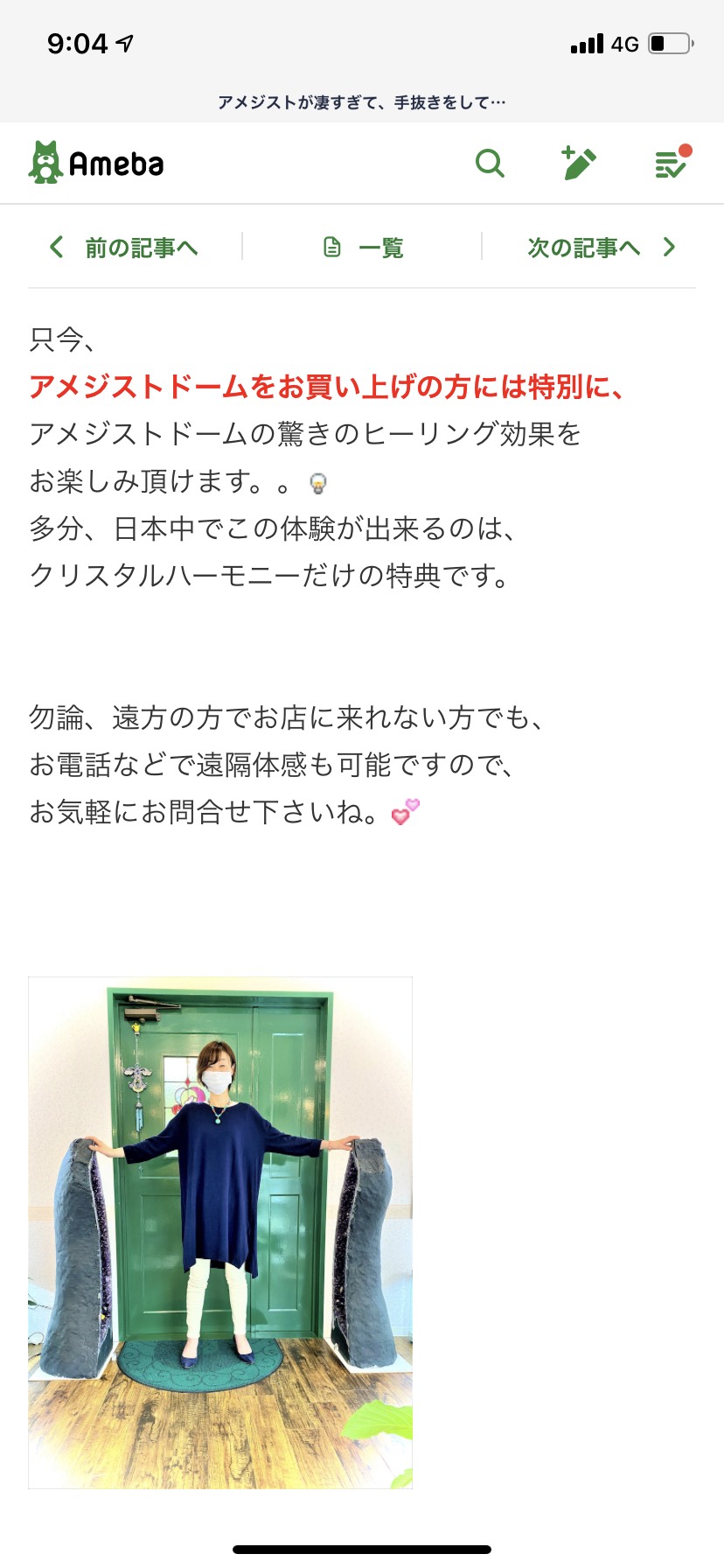Tap the page title in address bar
The height and width of the screenshot is (1568, 724).
[362, 102]
